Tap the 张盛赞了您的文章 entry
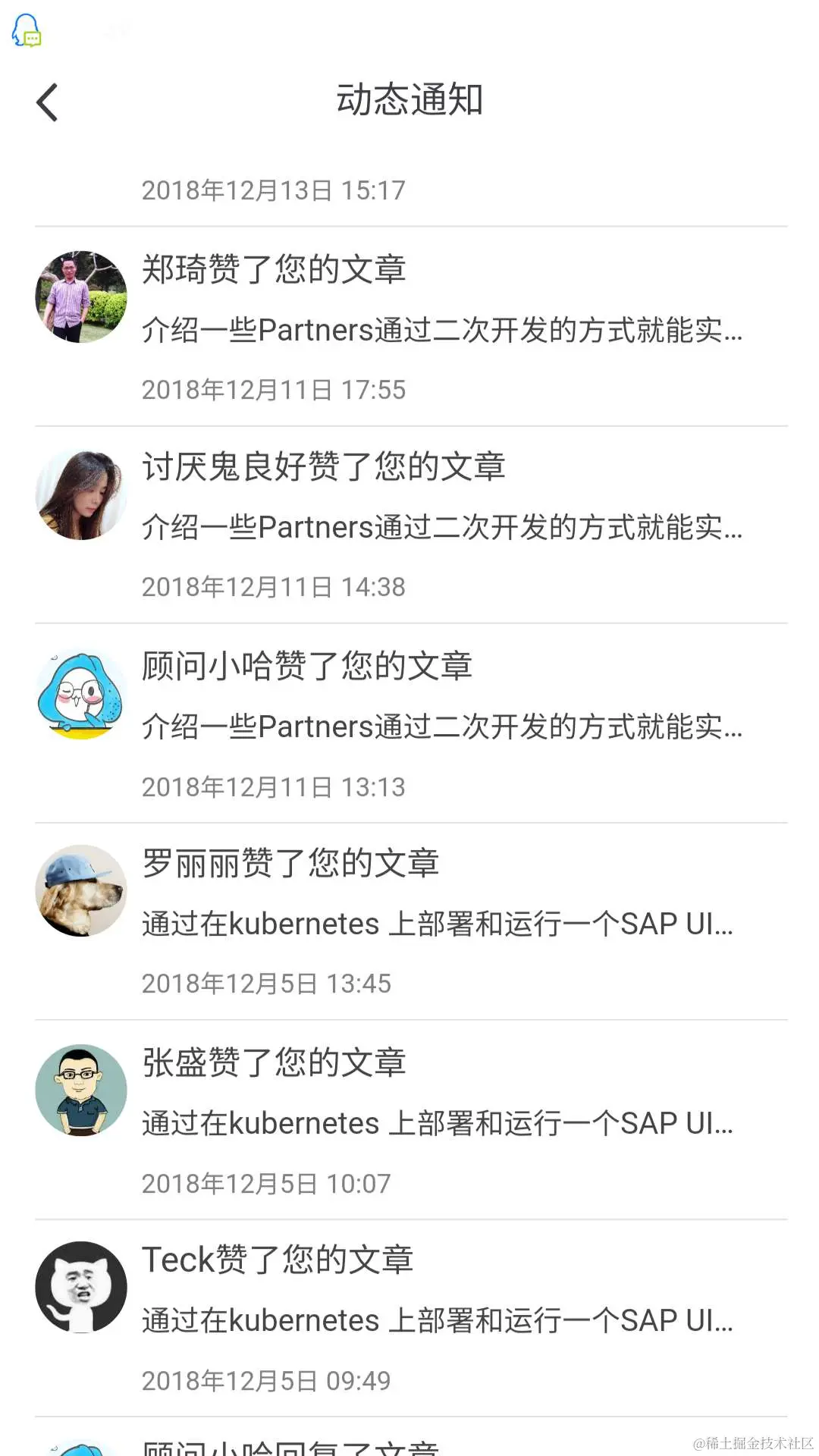This screenshot has width=819, height=1456. tap(275, 1062)
